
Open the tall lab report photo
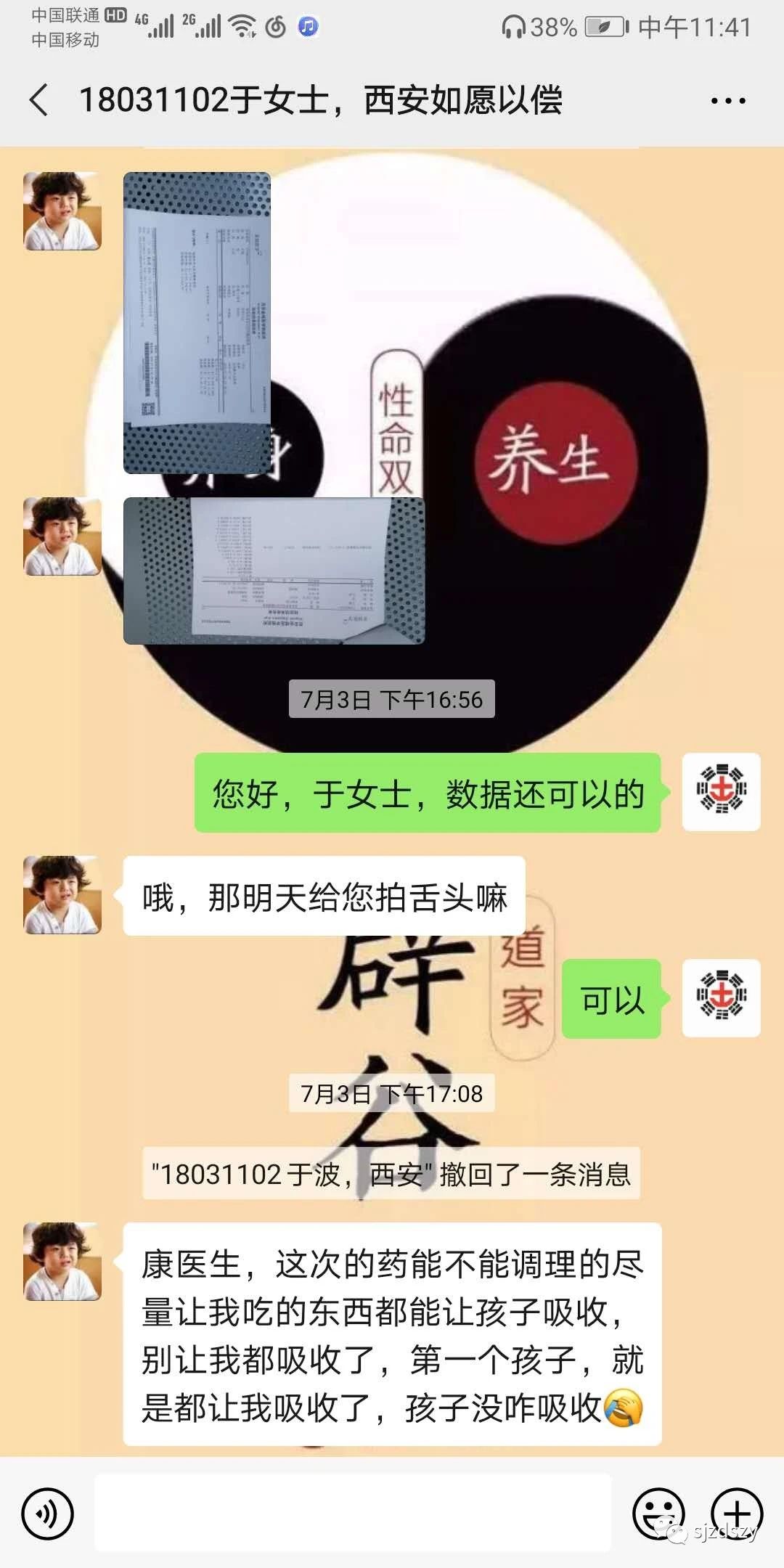[197, 323]
